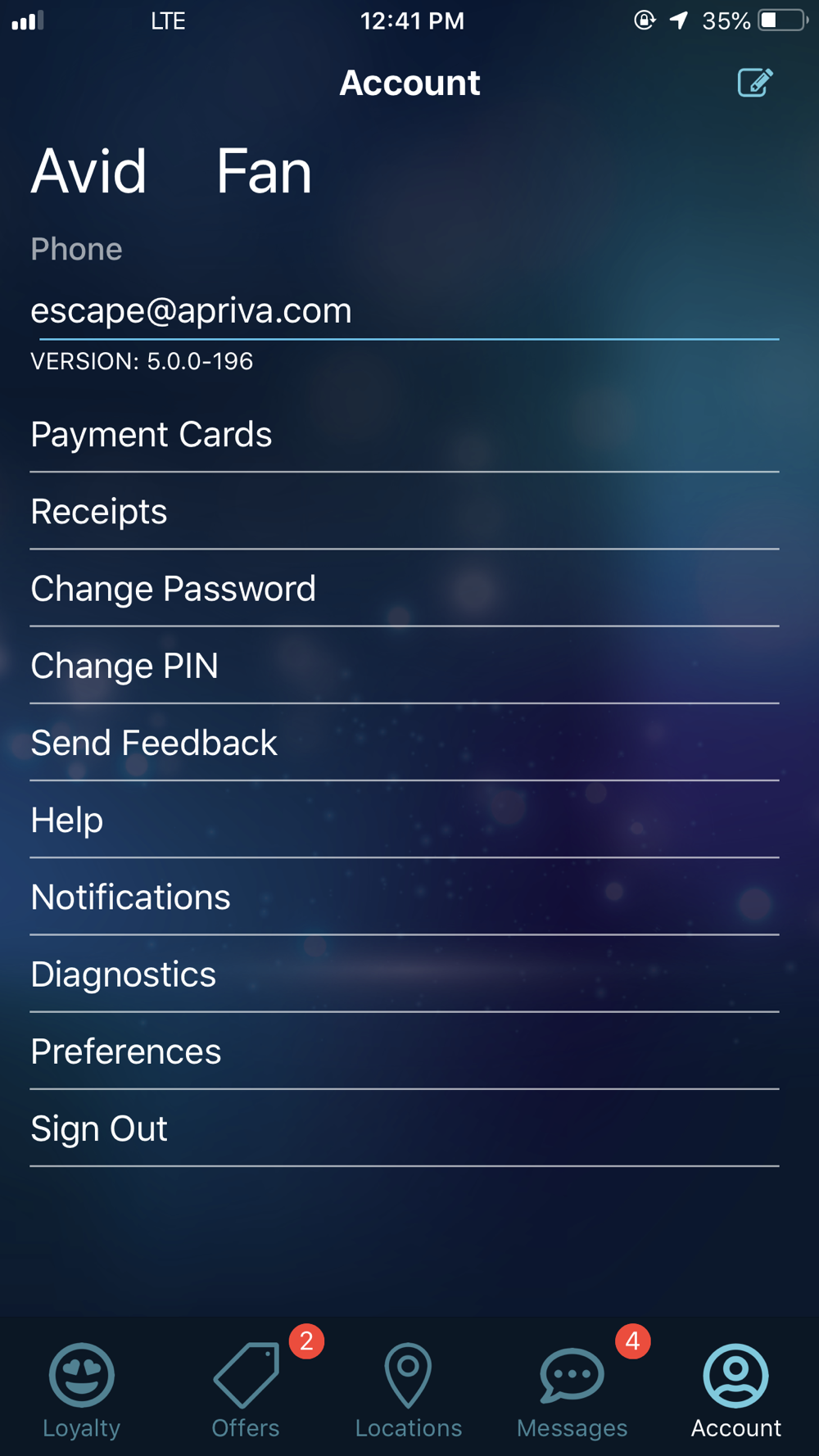This screenshot has height=1456, width=819.
Task: Tap Sign Out
Action: [x=405, y=1128]
